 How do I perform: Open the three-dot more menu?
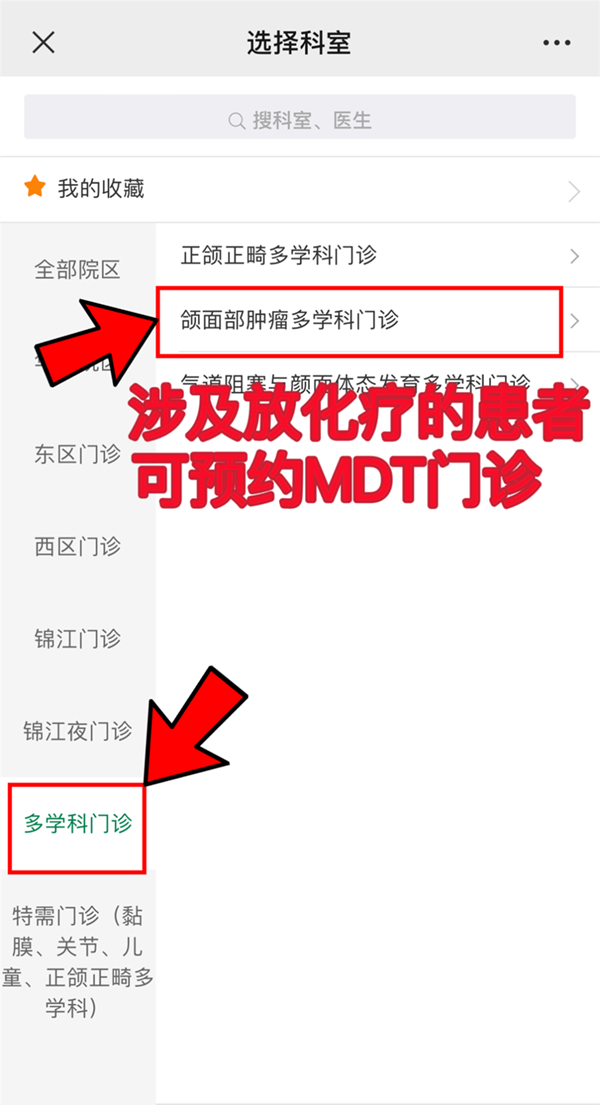[556, 43]
